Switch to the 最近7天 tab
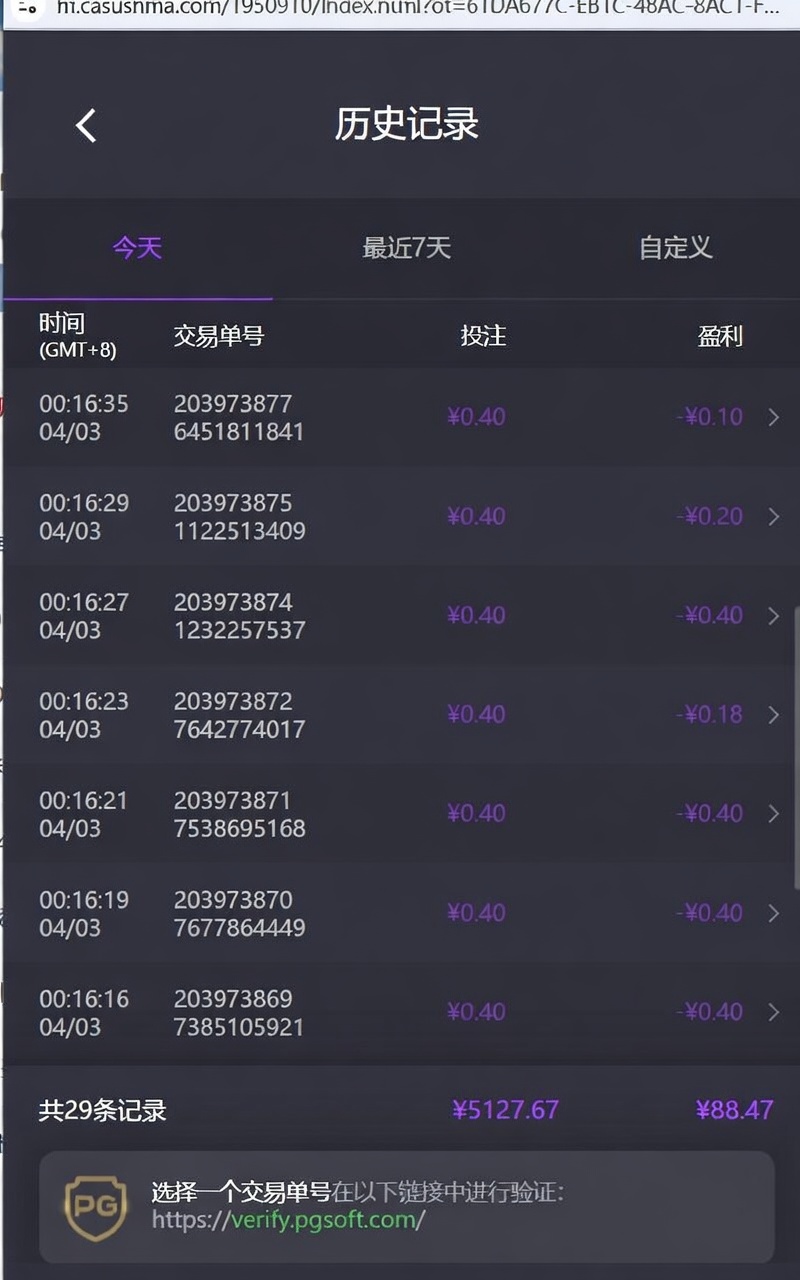Viewport: 800px width, 1280px height. point(404,250)
